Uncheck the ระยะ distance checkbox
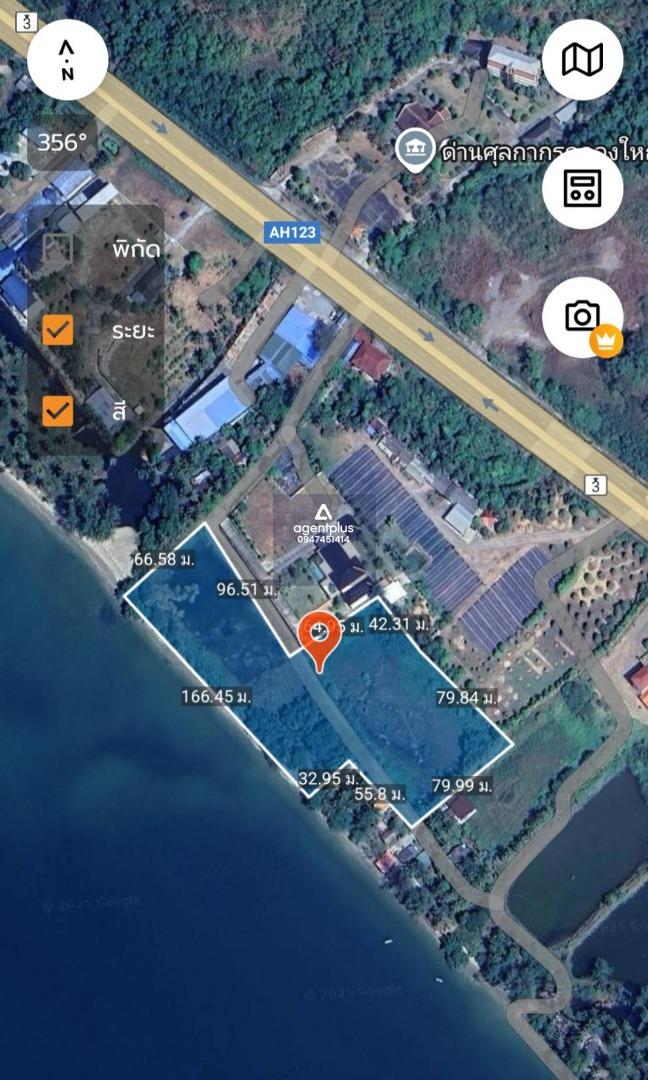This screenshot has width=648, height=1080. coord(58,330)
